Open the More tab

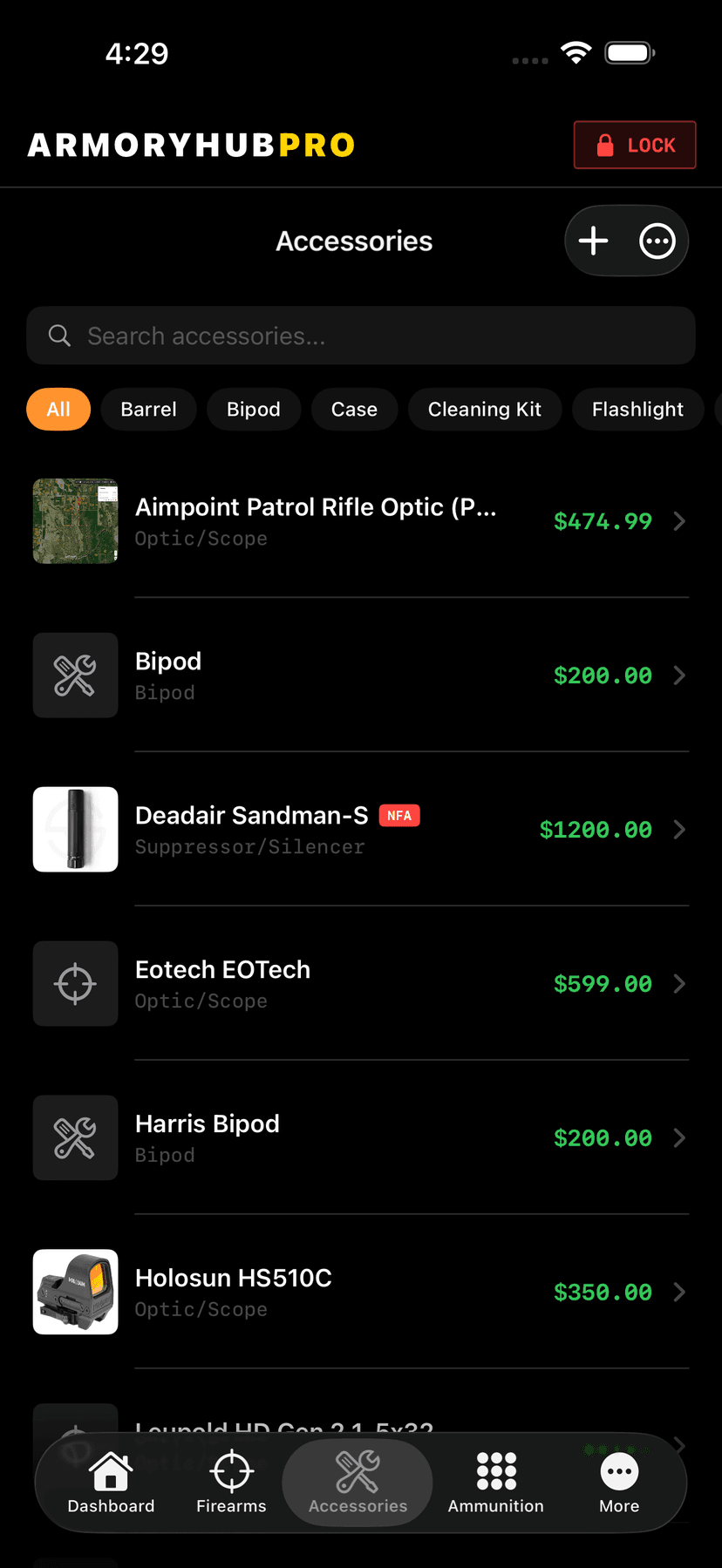pyautogui.click(x=619, y=1483)
